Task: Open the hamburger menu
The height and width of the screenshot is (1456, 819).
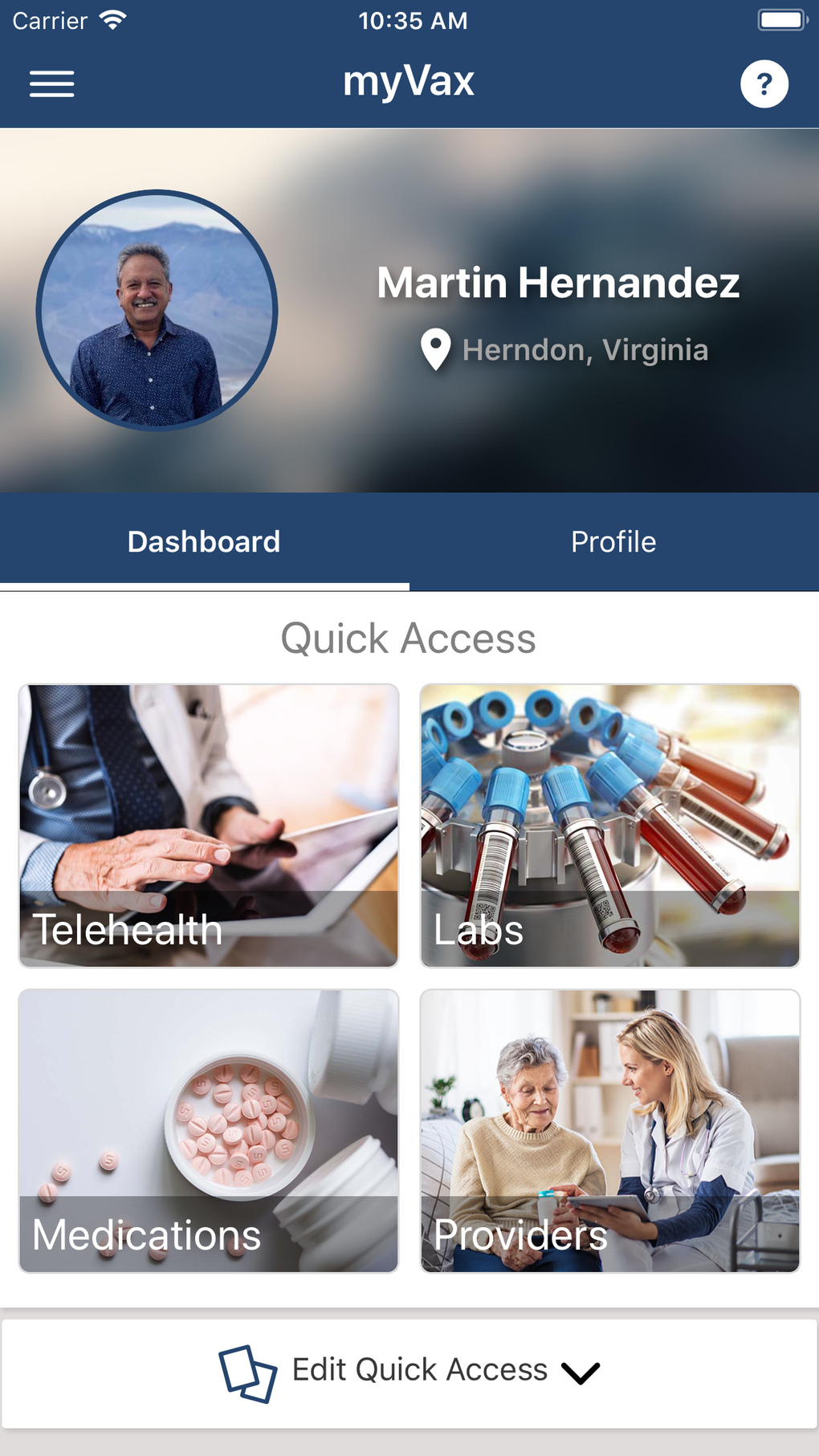Action: click(x=52, y=84)
